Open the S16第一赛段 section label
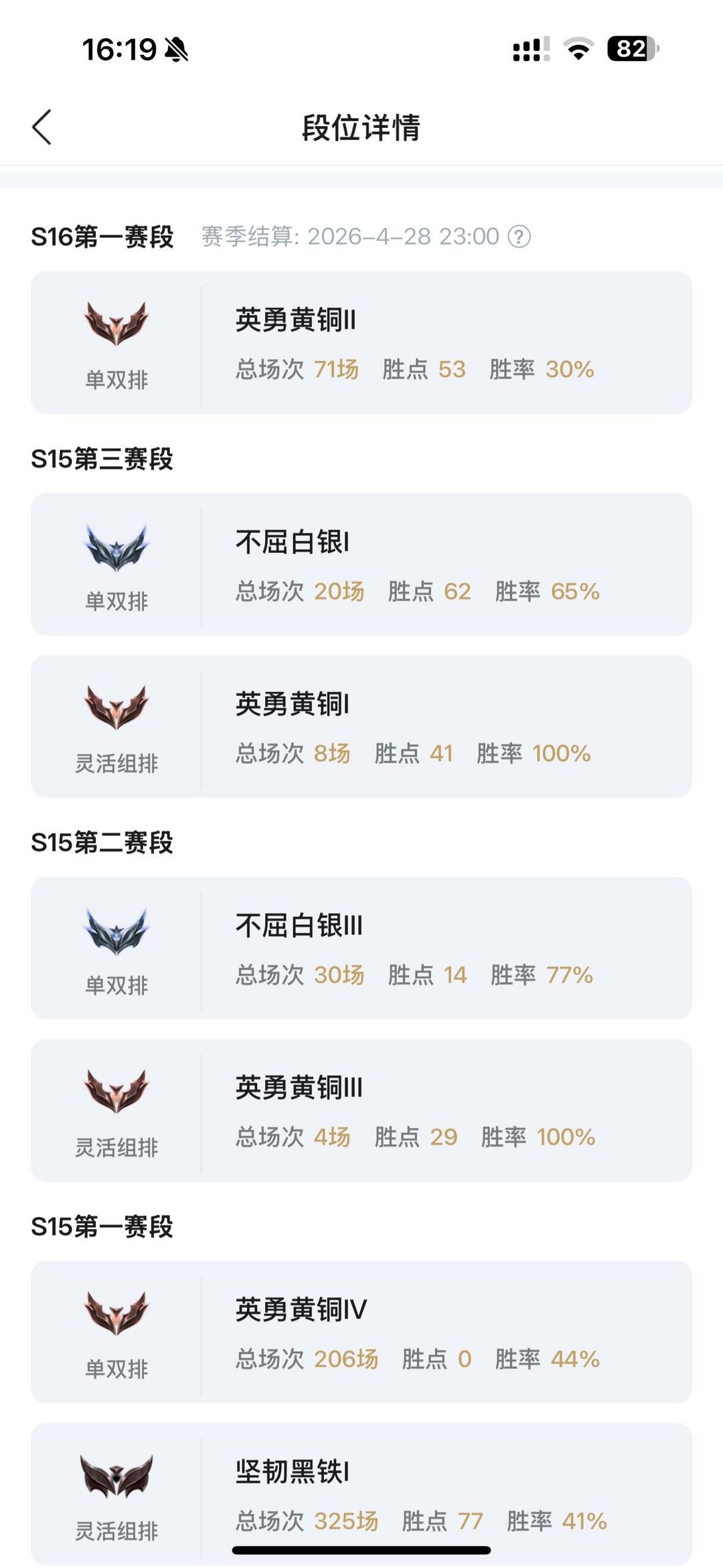Viewport: 723px width, 1568px height. [101, 237]
